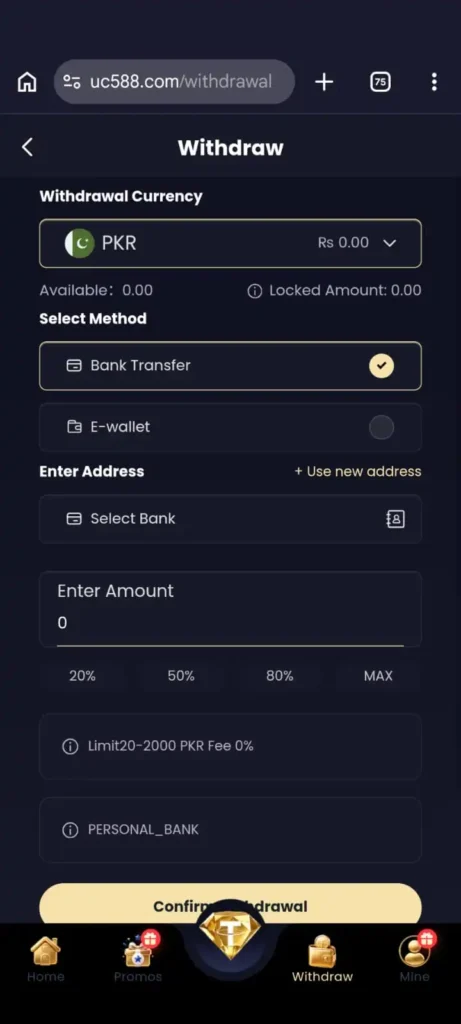Set amount to MAX
The image size is (461, 1024).
pos(378,676)
